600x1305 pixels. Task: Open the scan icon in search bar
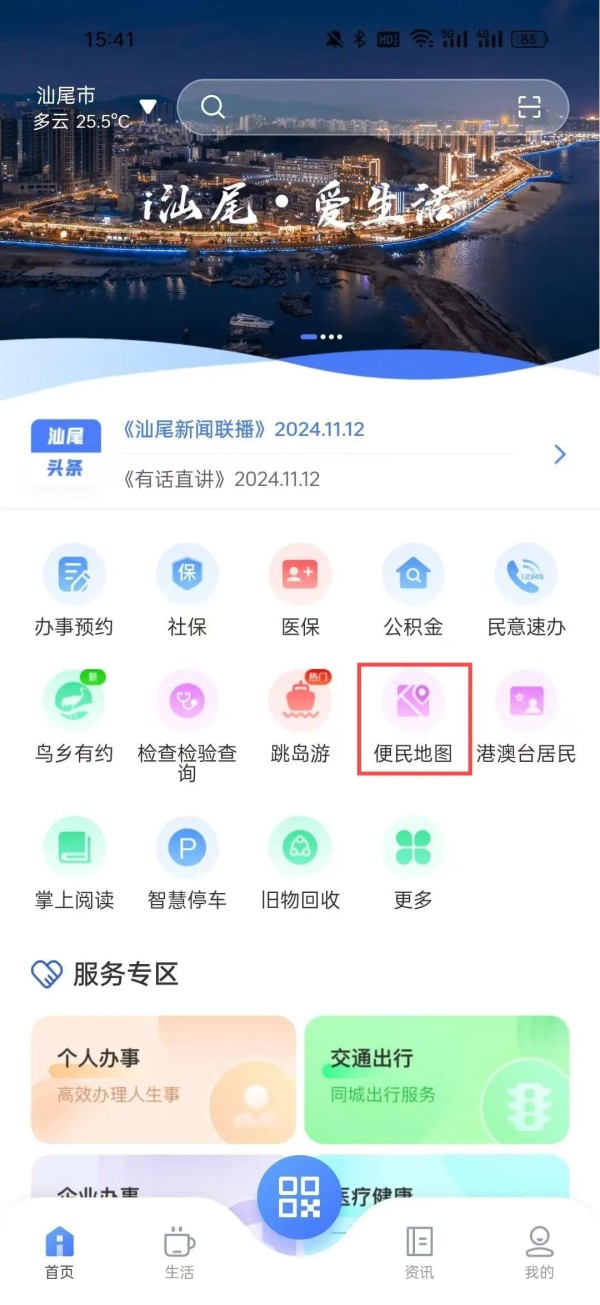(528, 107)
